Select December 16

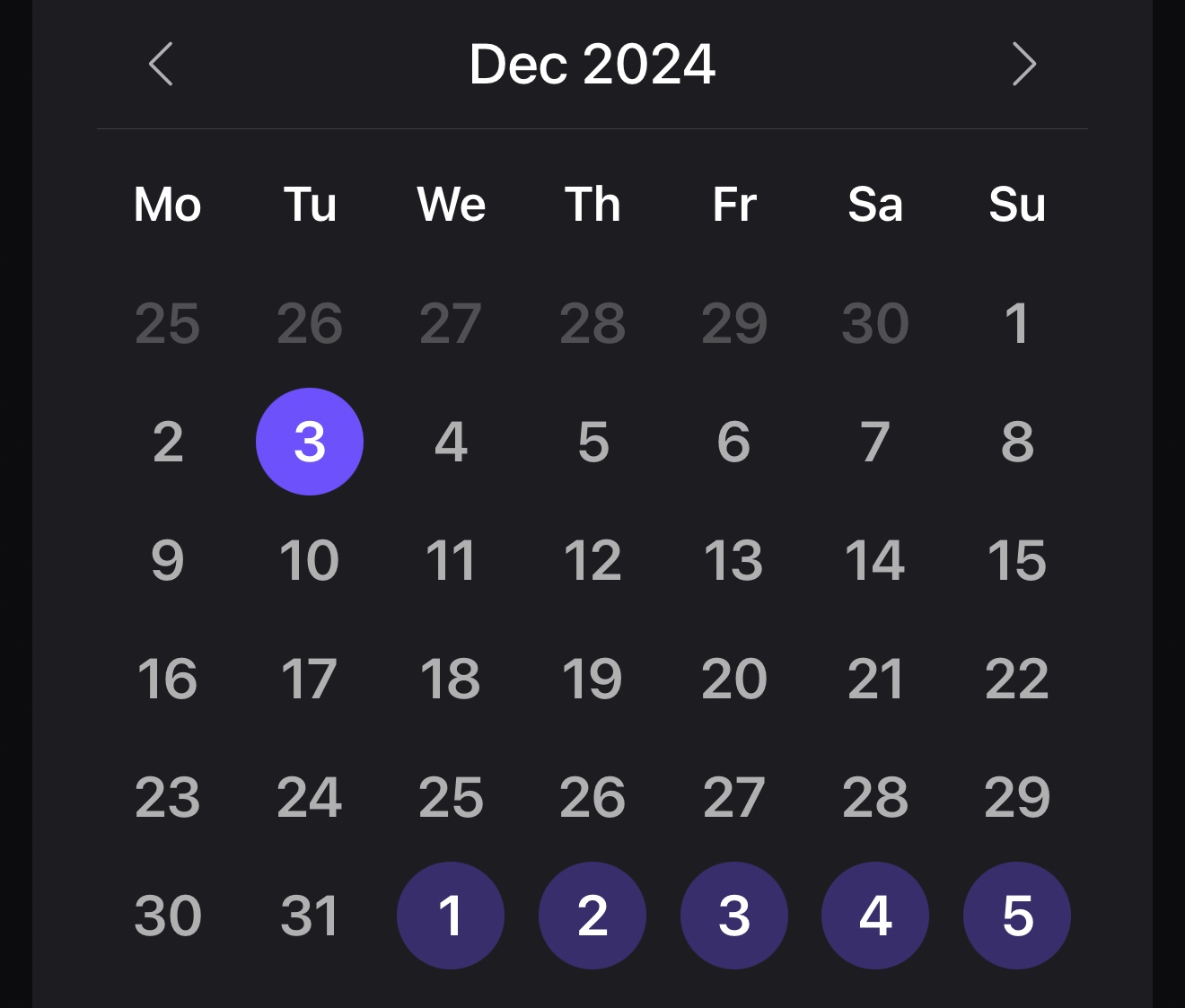(168, 679)
